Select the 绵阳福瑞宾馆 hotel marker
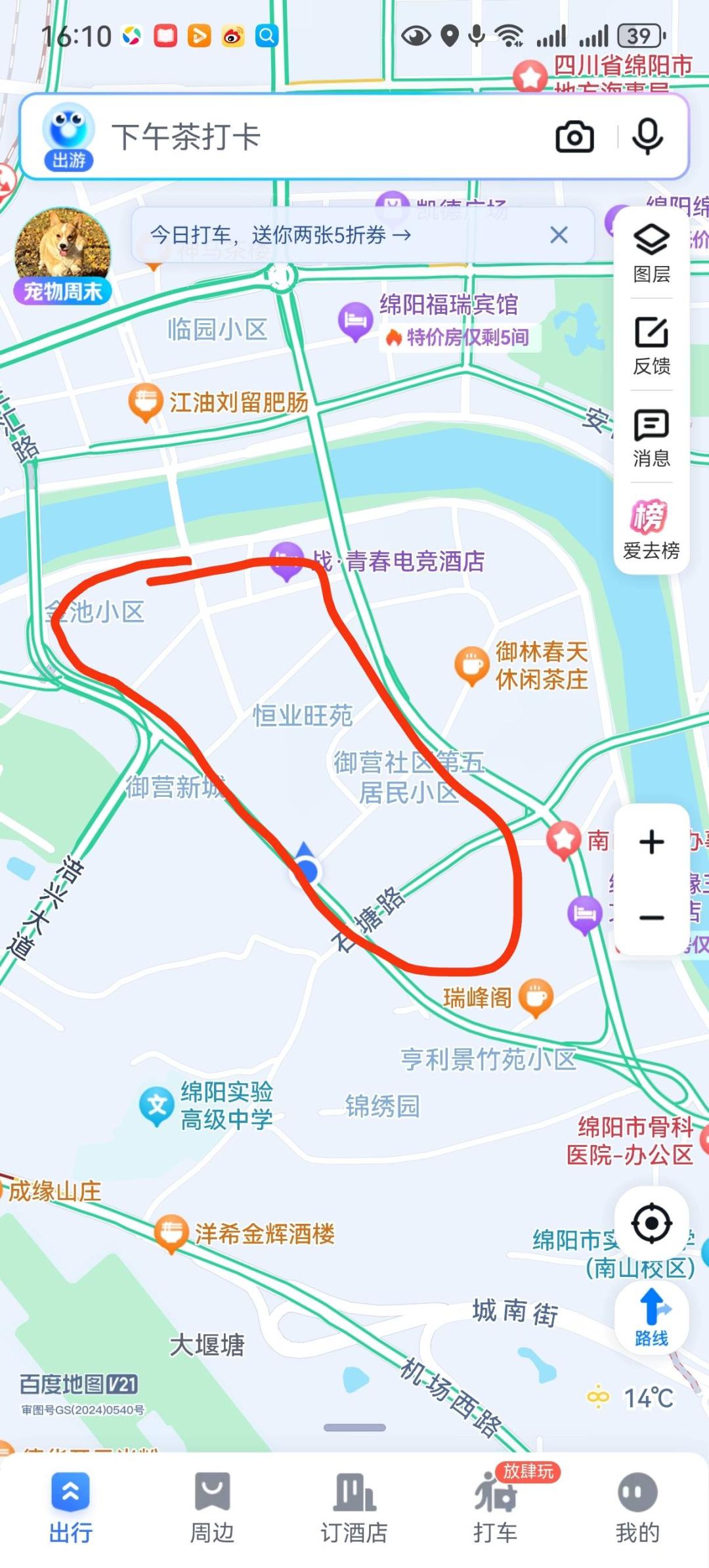709x1568 pixels. pyautogui.click(x=355, y=319)
